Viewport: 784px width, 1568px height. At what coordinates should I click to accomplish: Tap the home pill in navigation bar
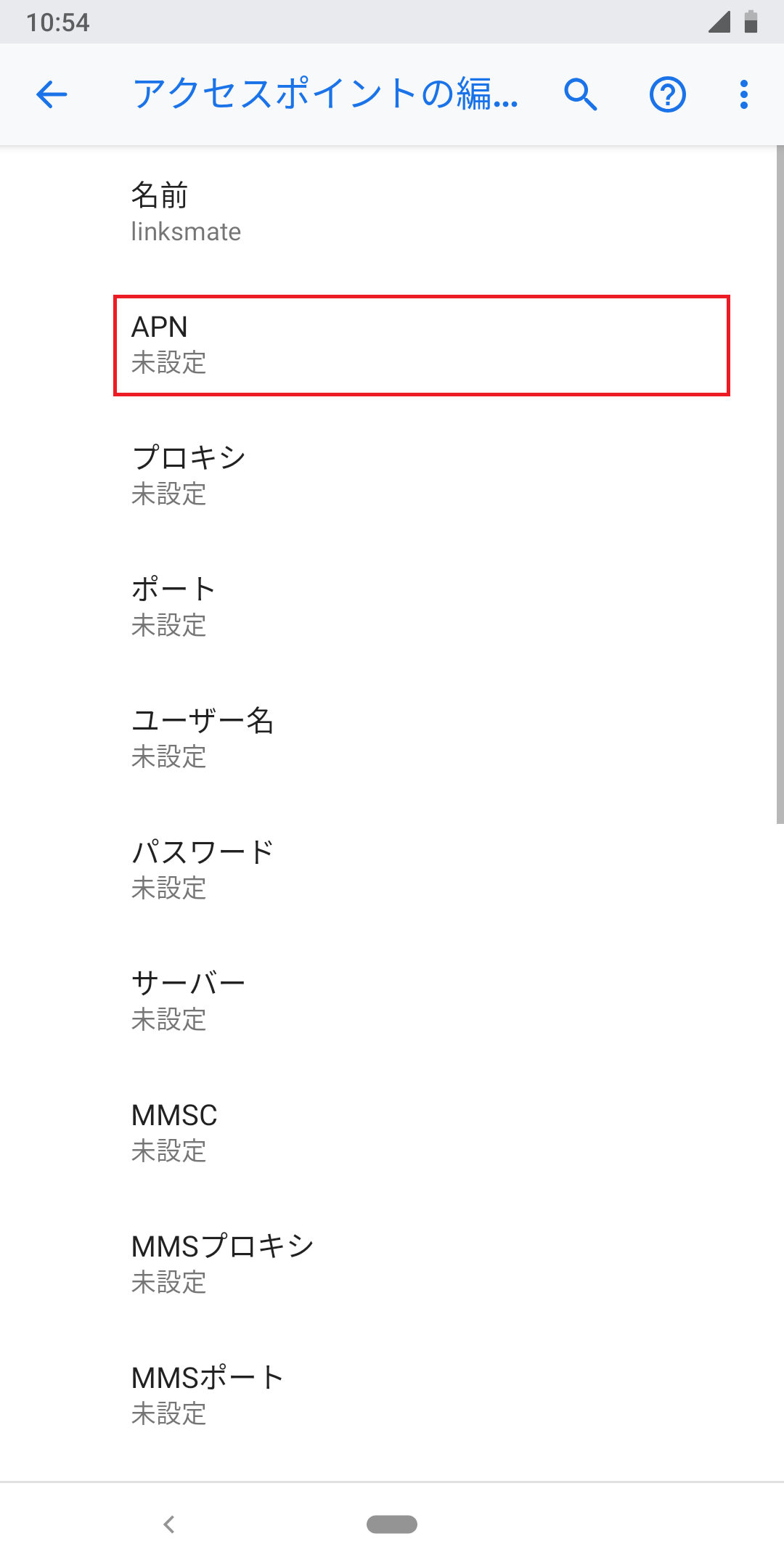coord(391,1524)
